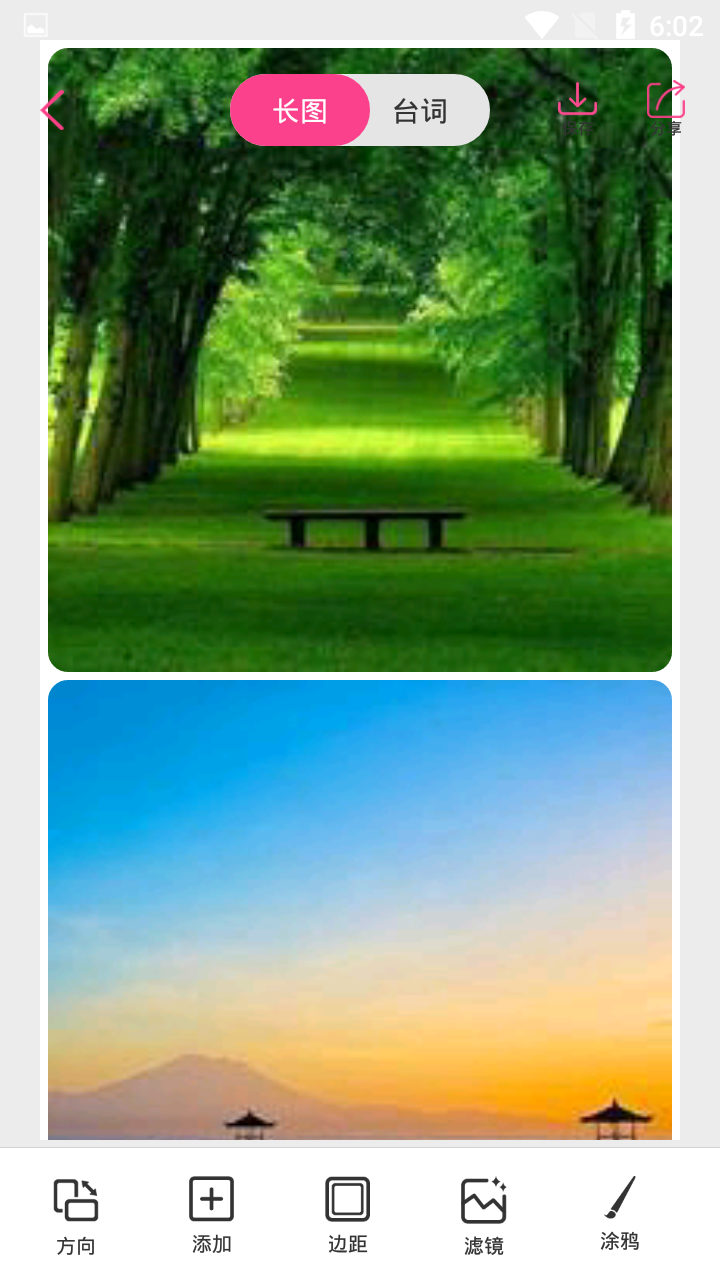Add another photo with 添加
This screenshot has width=720, height=1280.
tap(212, 1215)
